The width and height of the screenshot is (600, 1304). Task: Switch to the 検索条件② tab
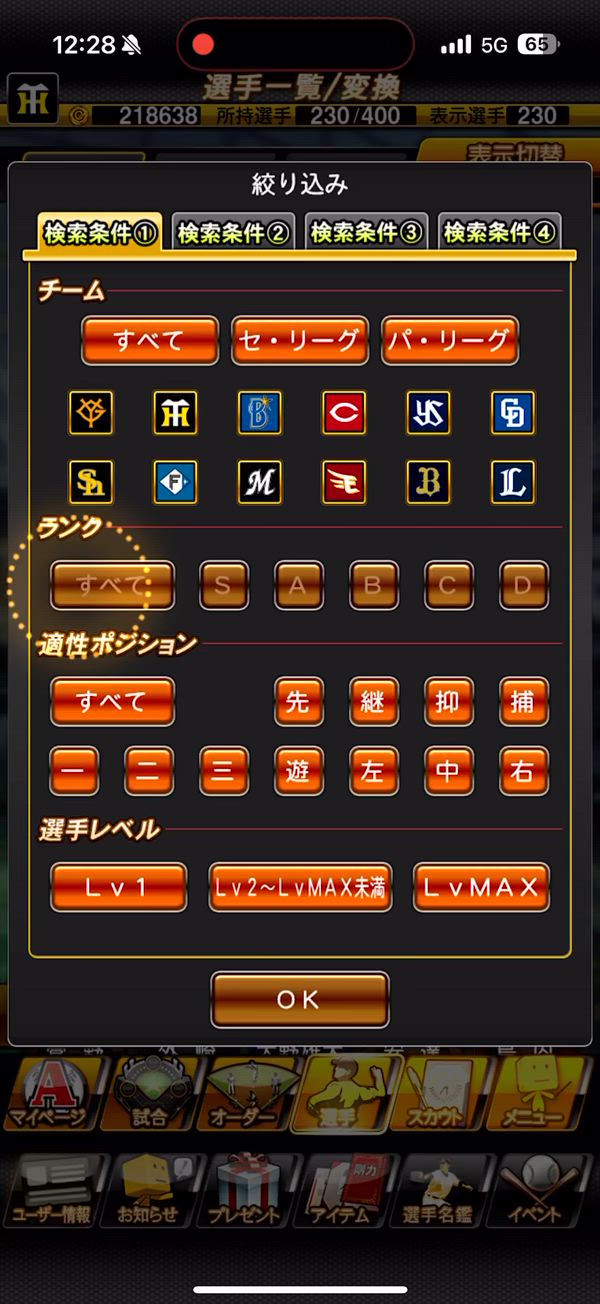(233, 234)
